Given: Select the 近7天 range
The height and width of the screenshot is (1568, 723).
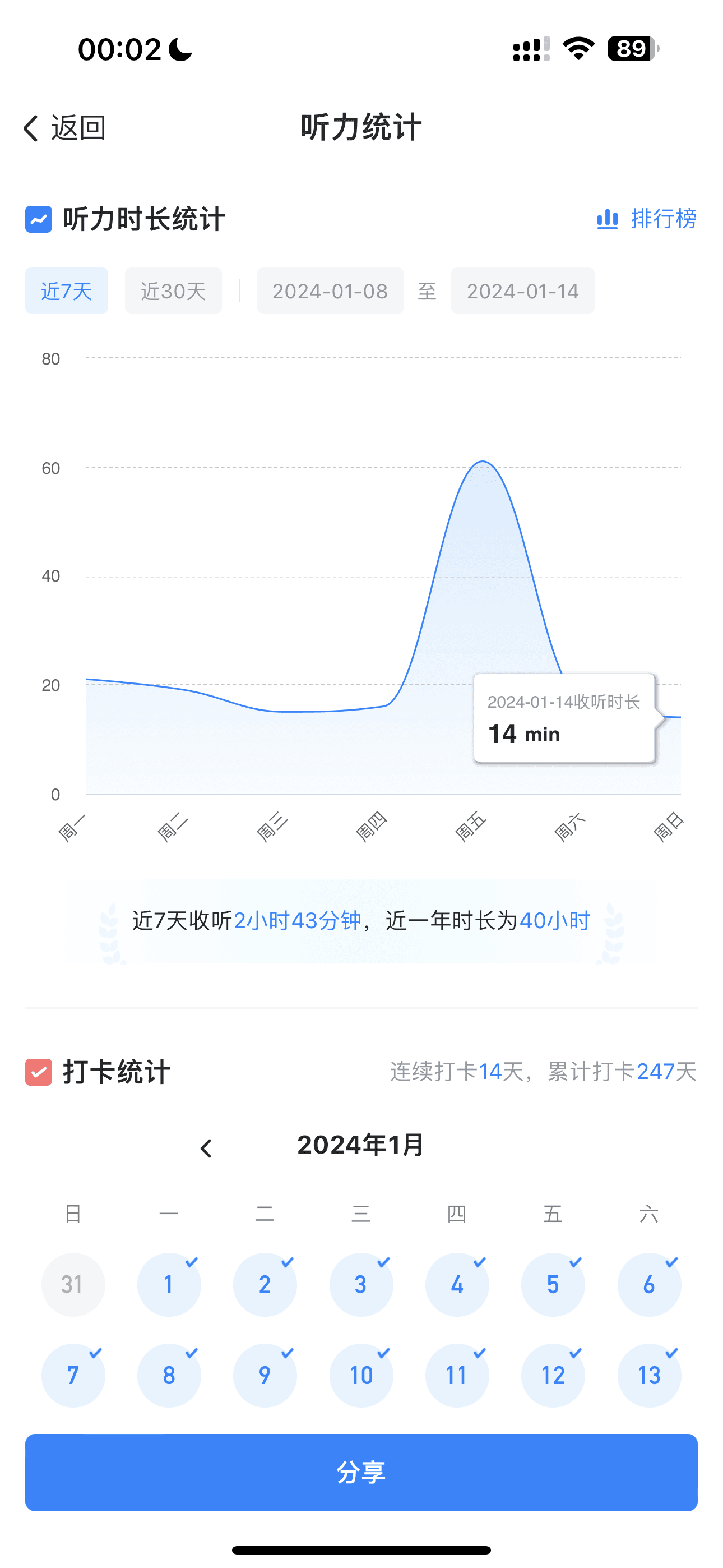Looking at the screenshot, I should [x=66, y=291].
